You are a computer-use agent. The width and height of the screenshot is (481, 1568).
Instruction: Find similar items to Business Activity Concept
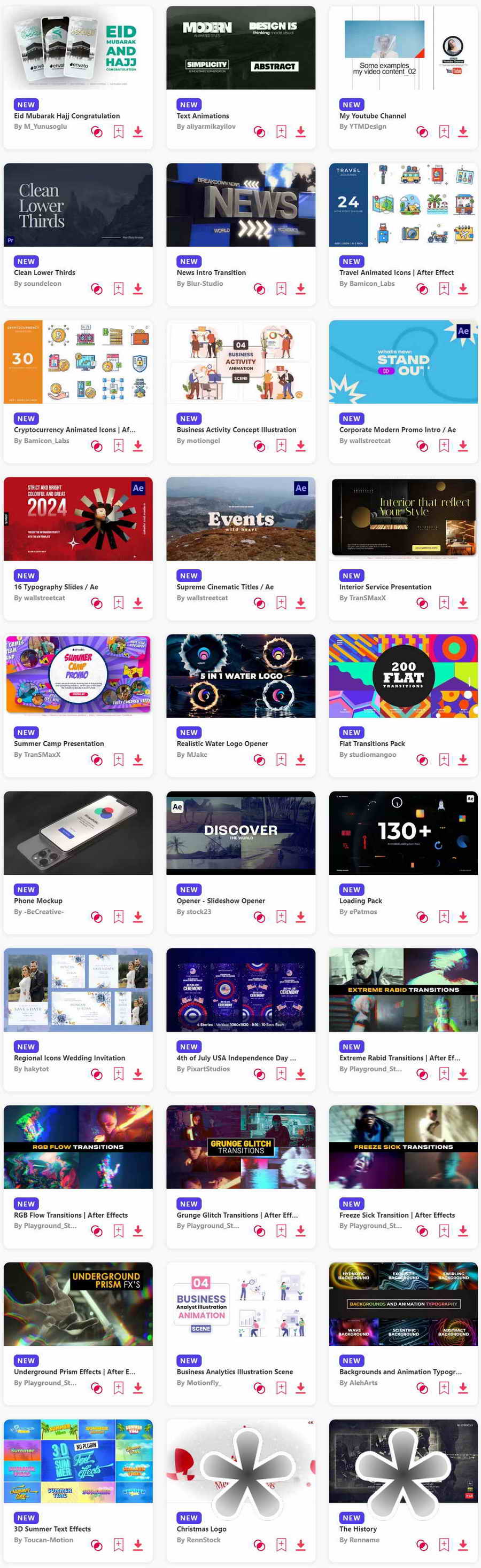259,446
